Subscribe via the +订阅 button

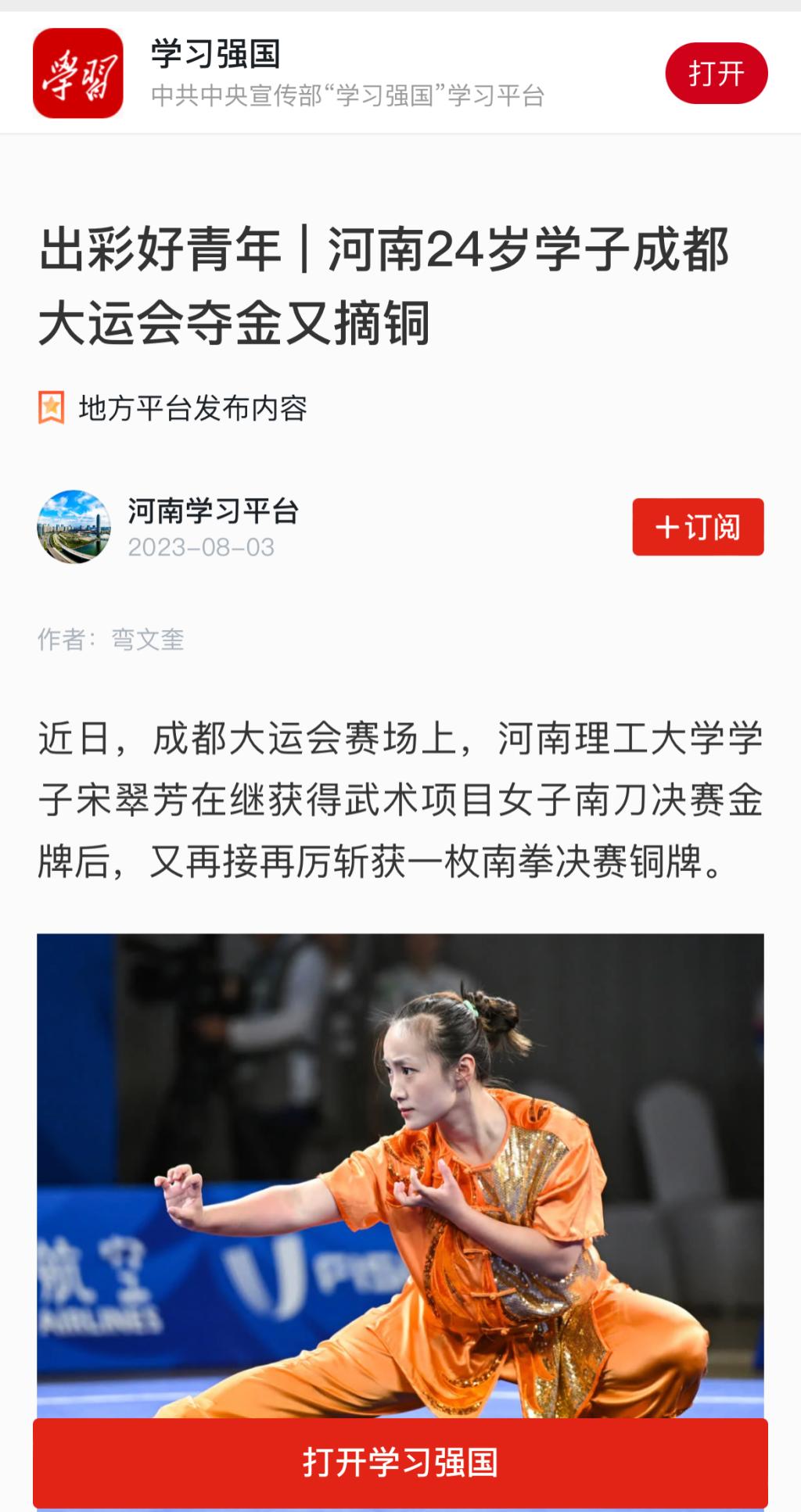pyautogui.click(x=698, y=527)
